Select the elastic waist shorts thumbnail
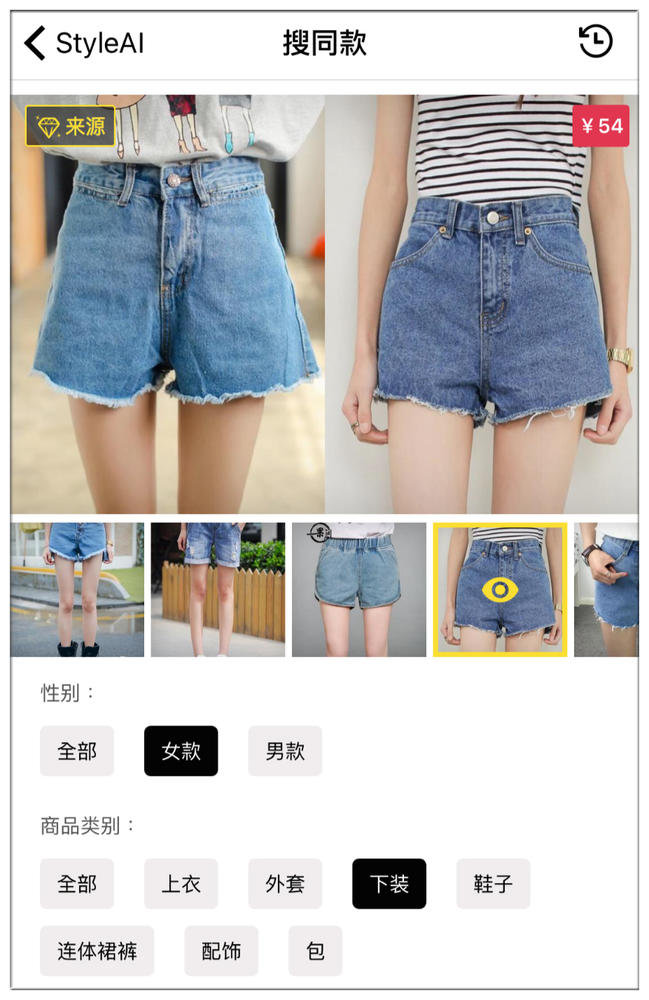 [359, 589]
